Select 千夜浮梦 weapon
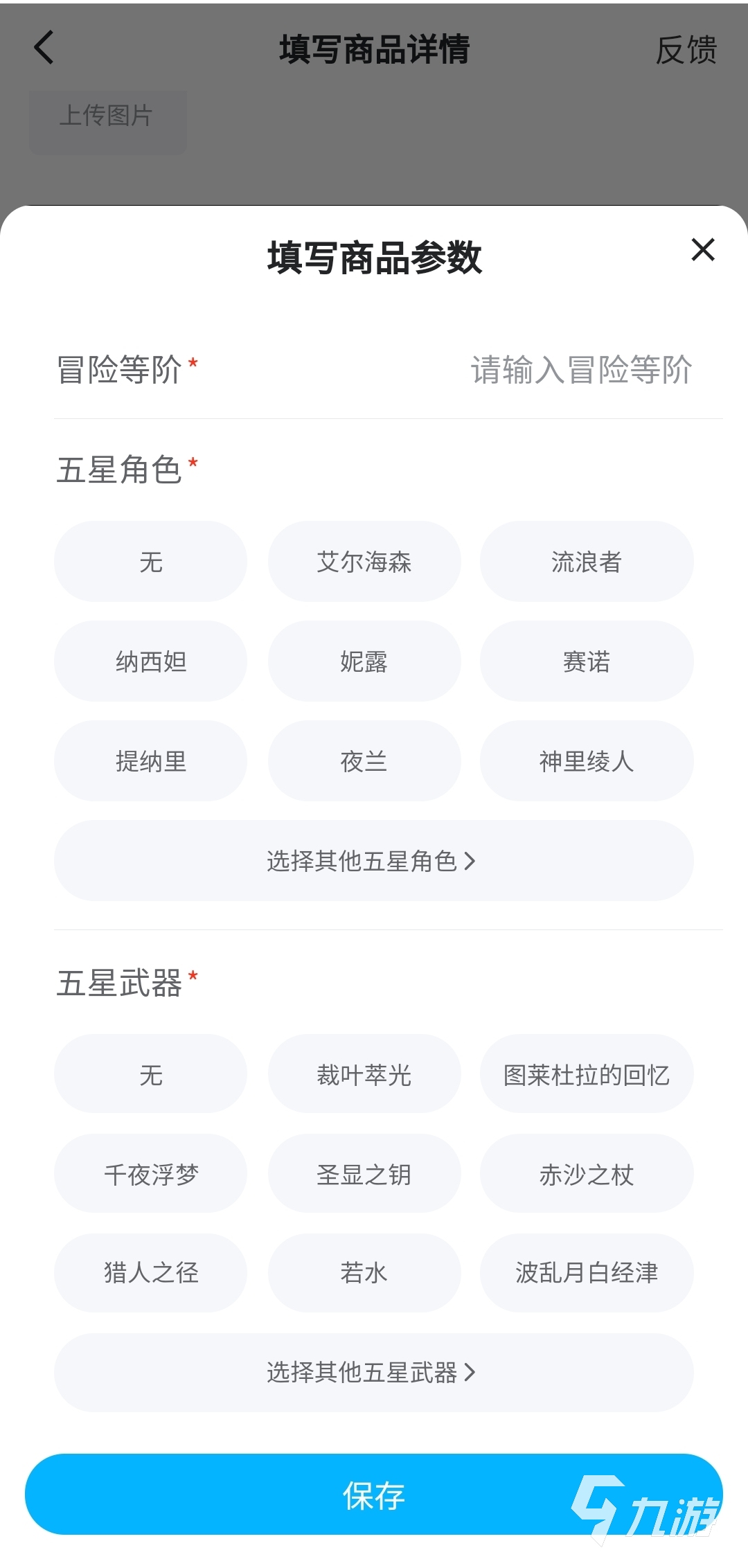The image size is (748, 1568). tap(151, 1174)
